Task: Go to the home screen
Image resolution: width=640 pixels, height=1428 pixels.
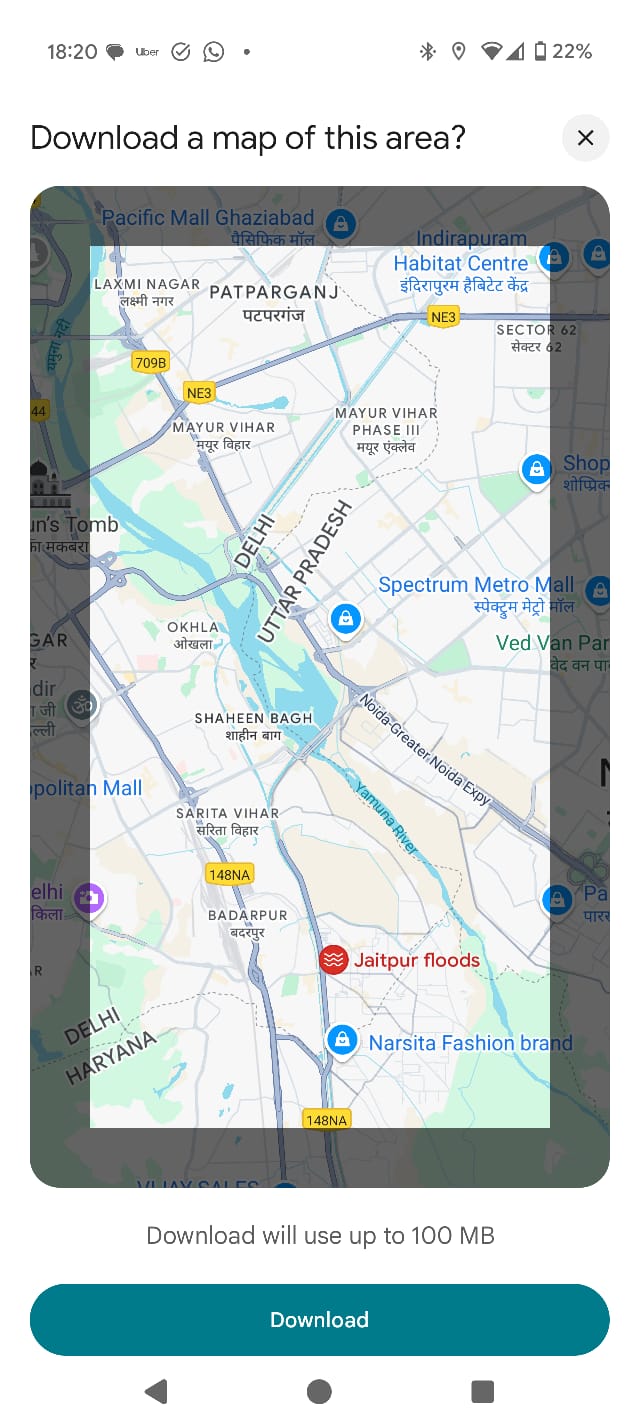Action: coord(319,1391)
